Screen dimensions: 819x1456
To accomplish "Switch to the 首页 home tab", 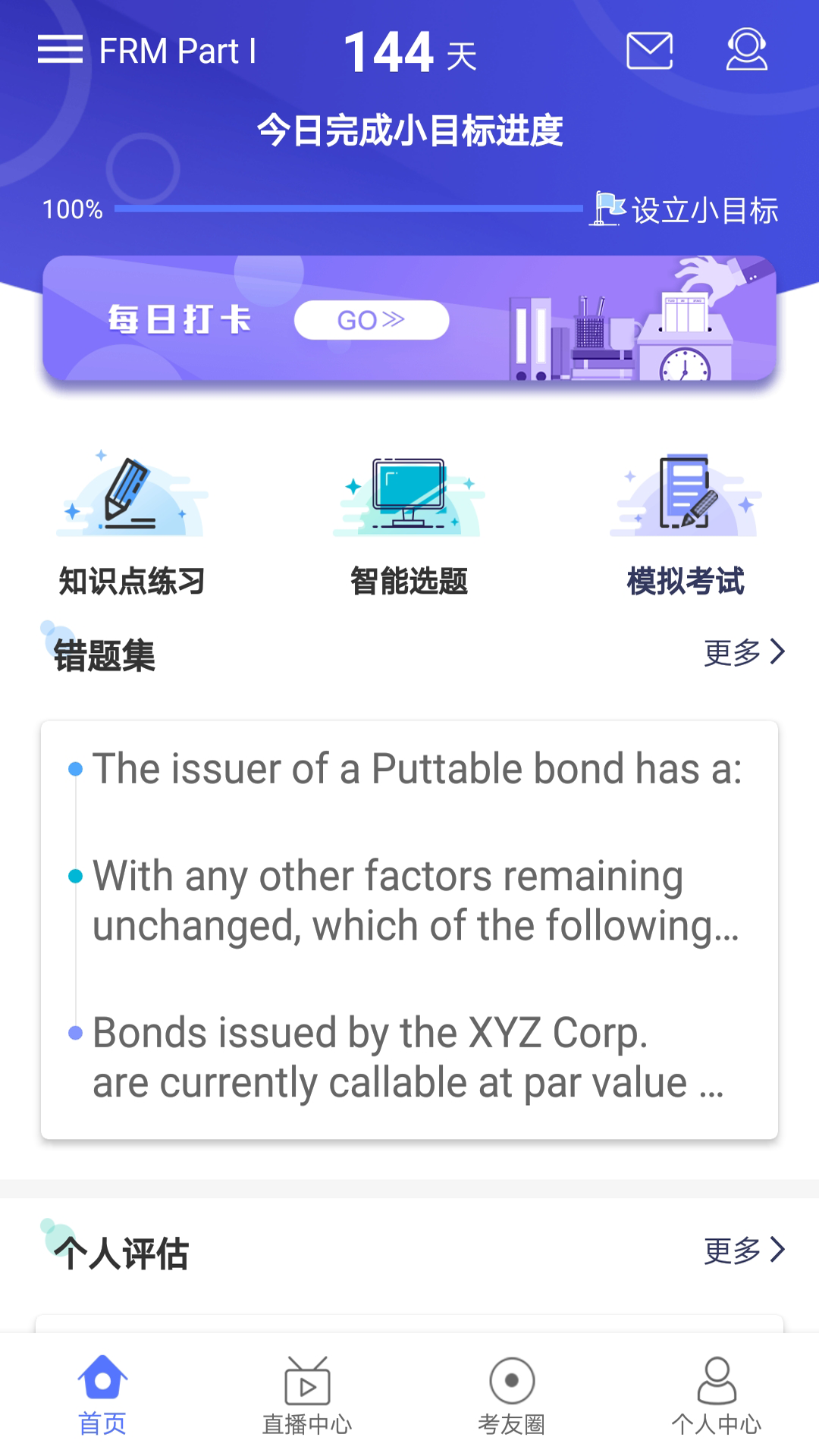I will (x=102, y=1399).
